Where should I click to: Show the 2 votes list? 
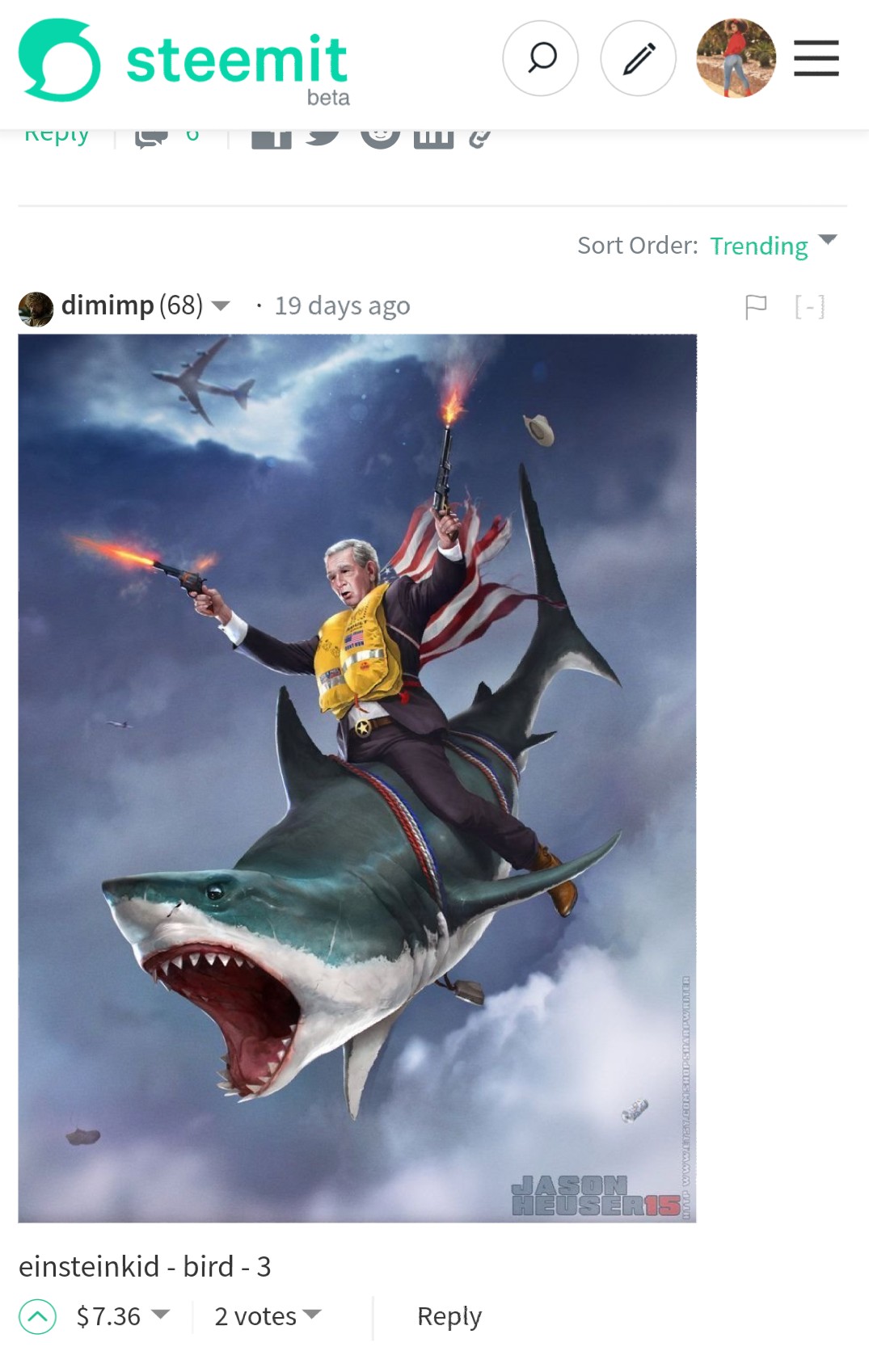[x=267, y=1316]
